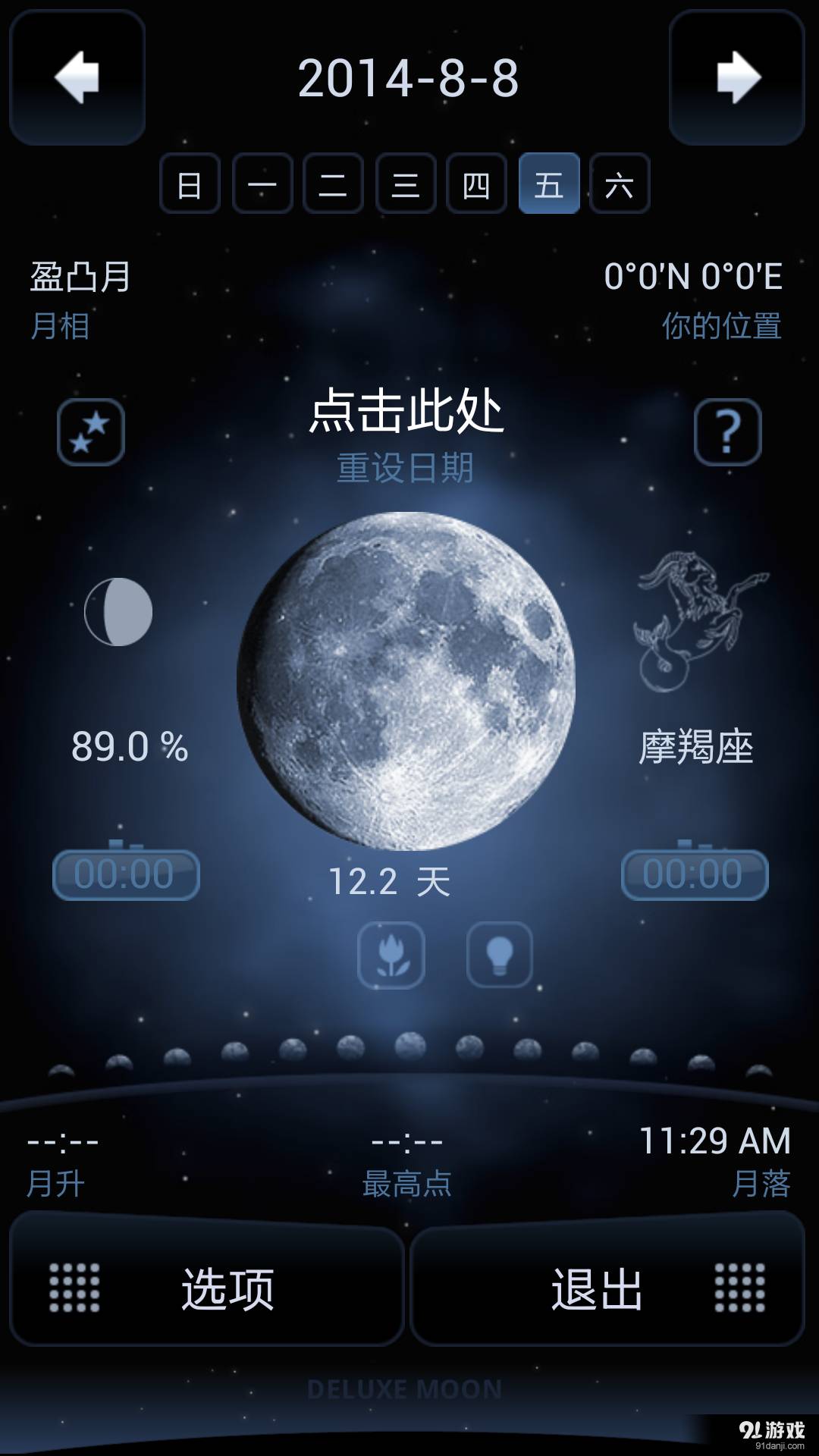Open the question mark help button
This screenshot has height=1456, width=819.
point(727,432)
